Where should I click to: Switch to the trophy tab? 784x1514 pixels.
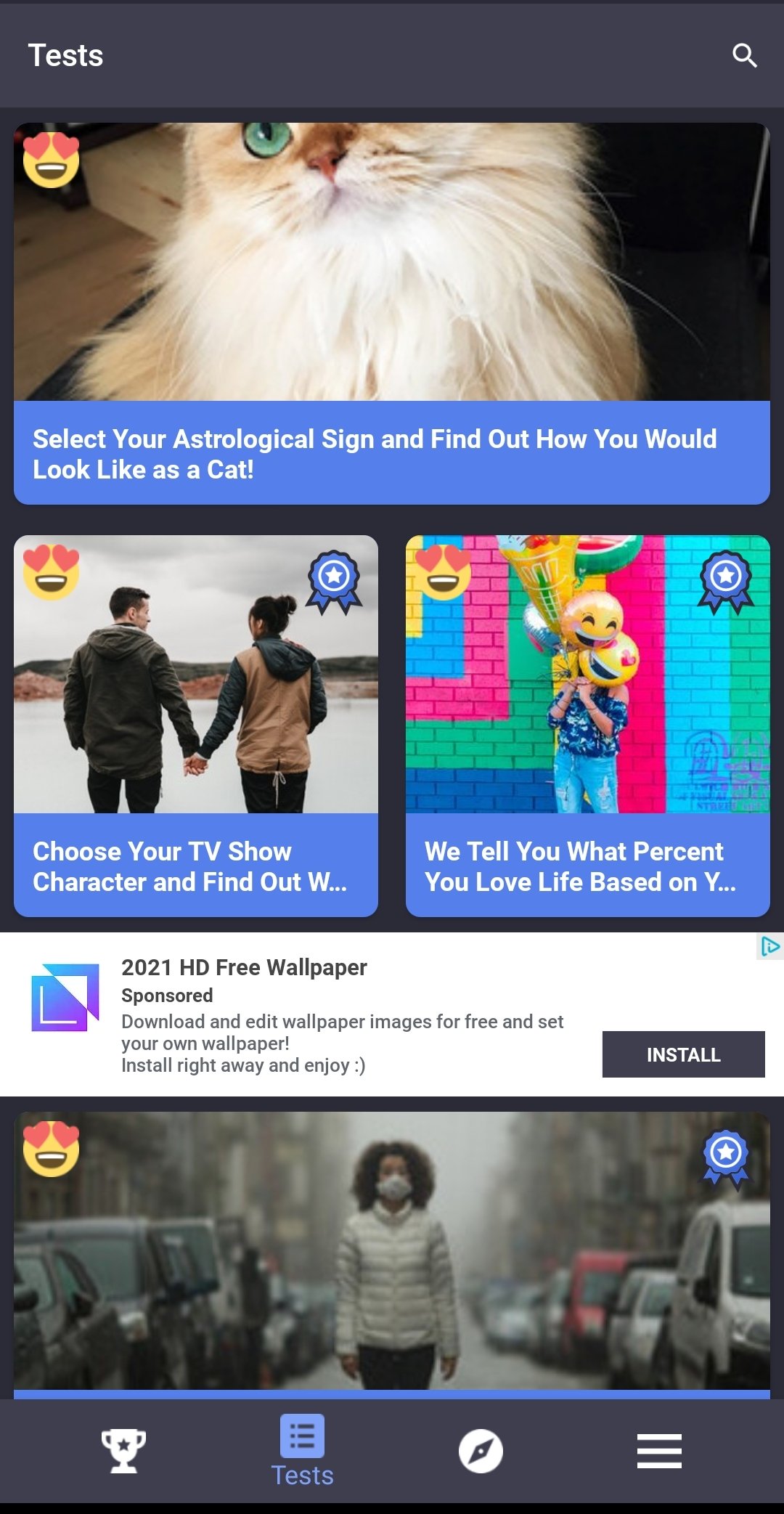point(123,1451)
